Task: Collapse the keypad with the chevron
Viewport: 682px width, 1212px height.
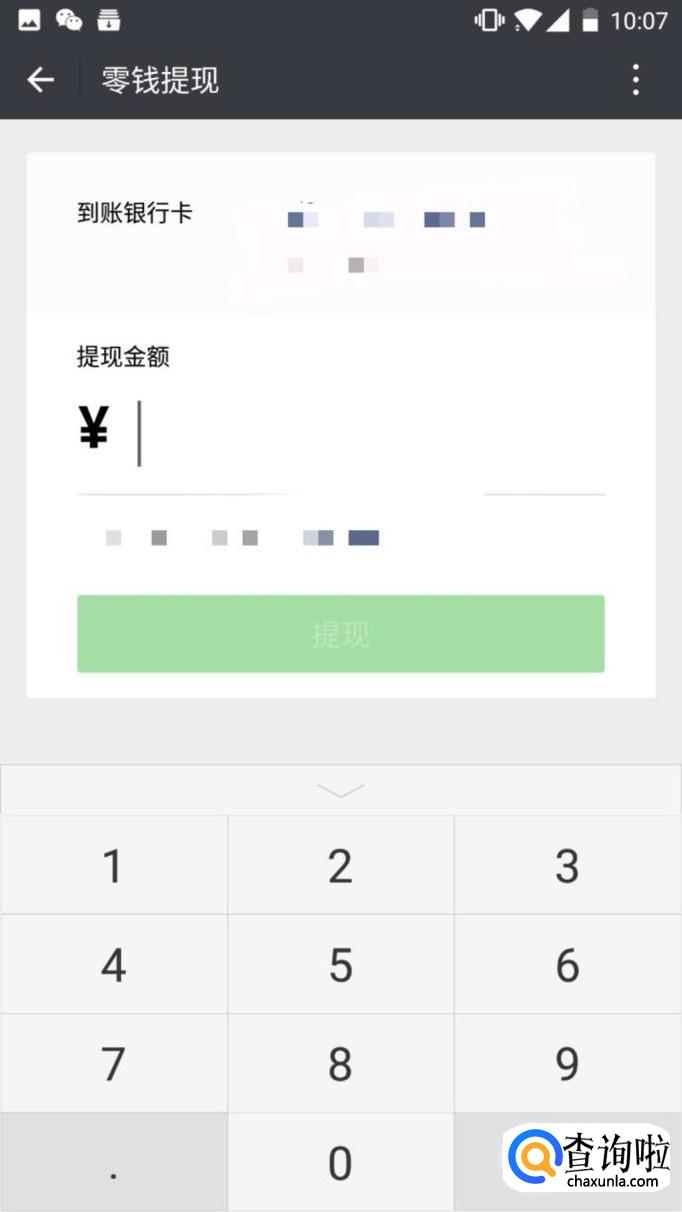Action: pyautogui.click(x=341, y=791)
